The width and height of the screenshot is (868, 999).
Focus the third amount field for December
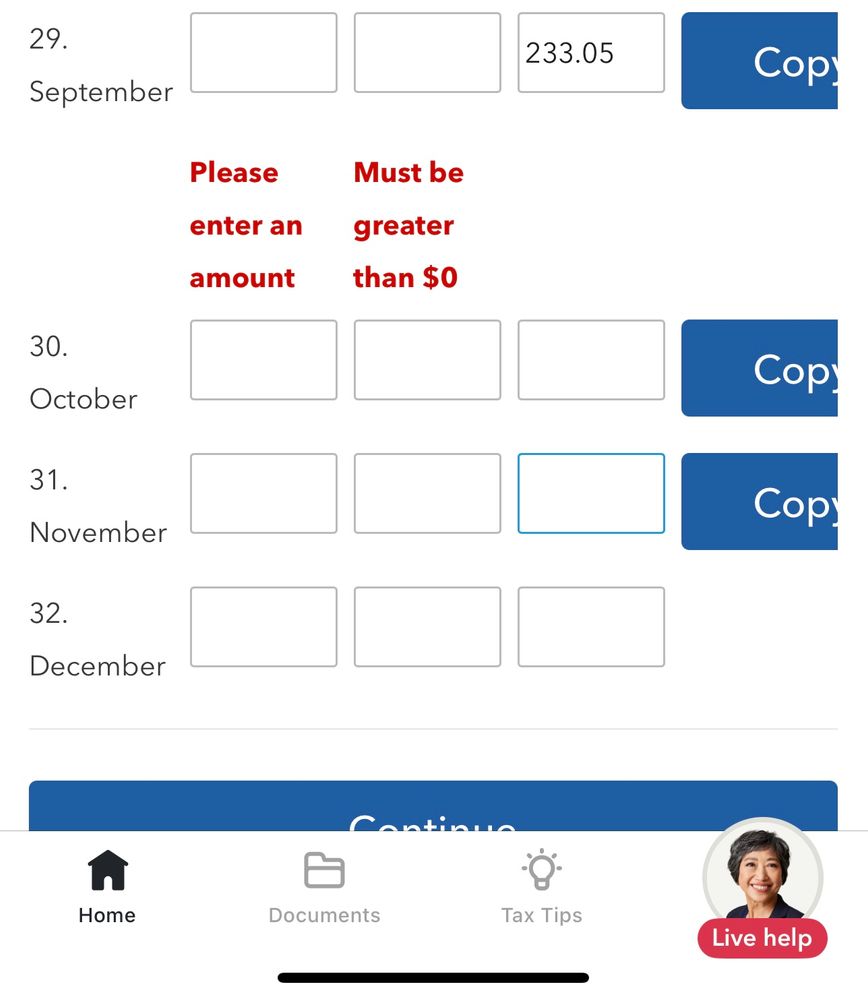pos(591,627)
